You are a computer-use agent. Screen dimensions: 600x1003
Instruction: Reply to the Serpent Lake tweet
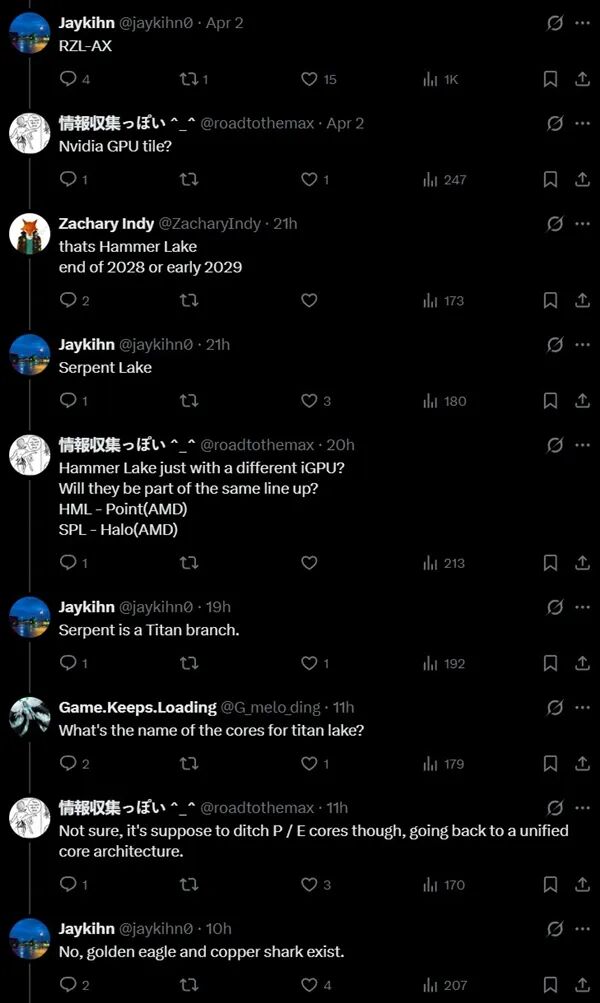(68, 400)
